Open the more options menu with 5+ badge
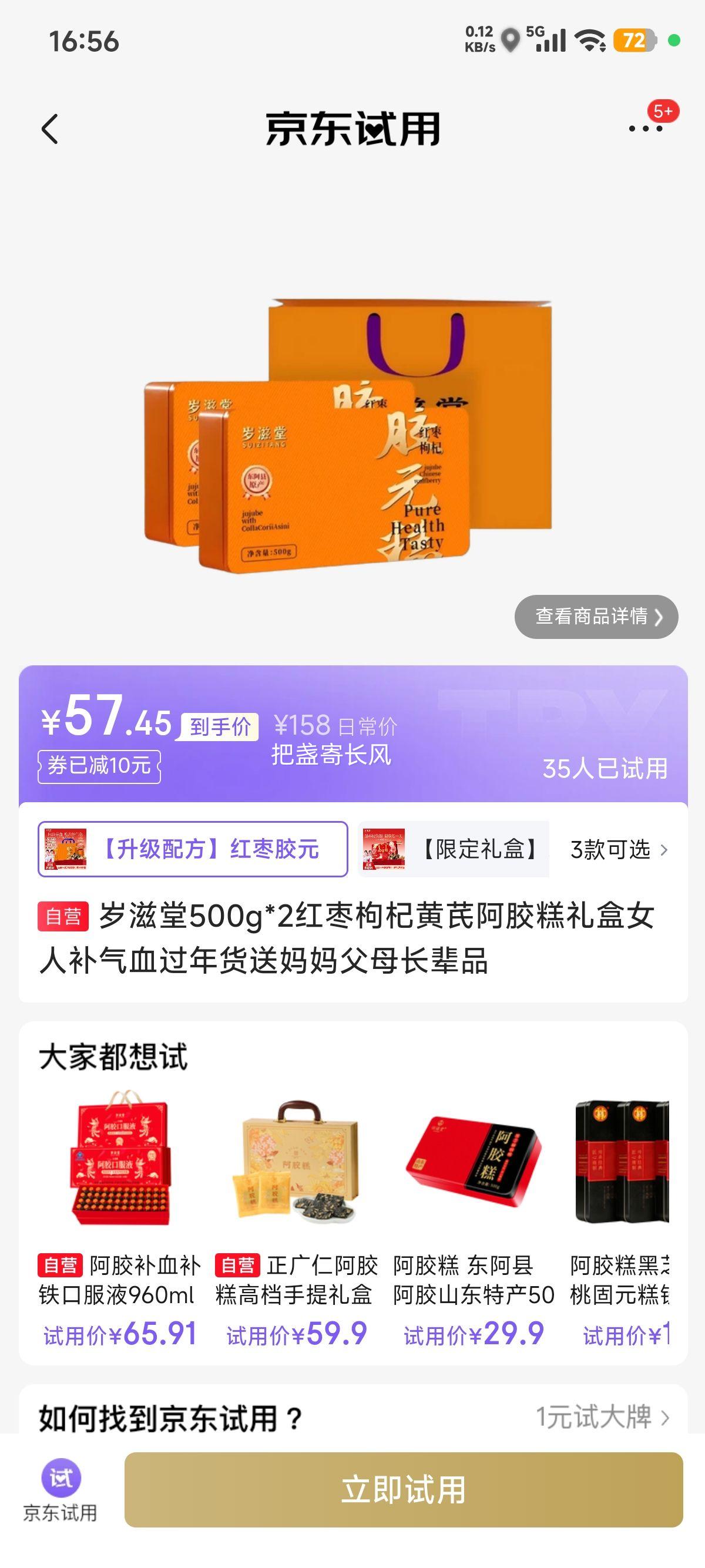705x1568 pixels. pos(645,129)
